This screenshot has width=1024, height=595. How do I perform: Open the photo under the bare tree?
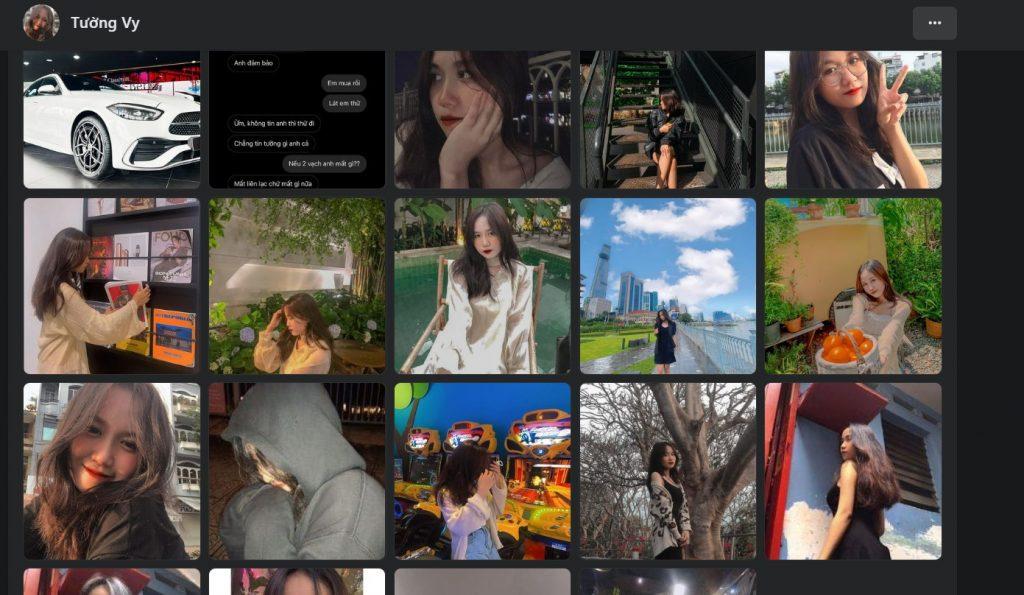(667, 471)
